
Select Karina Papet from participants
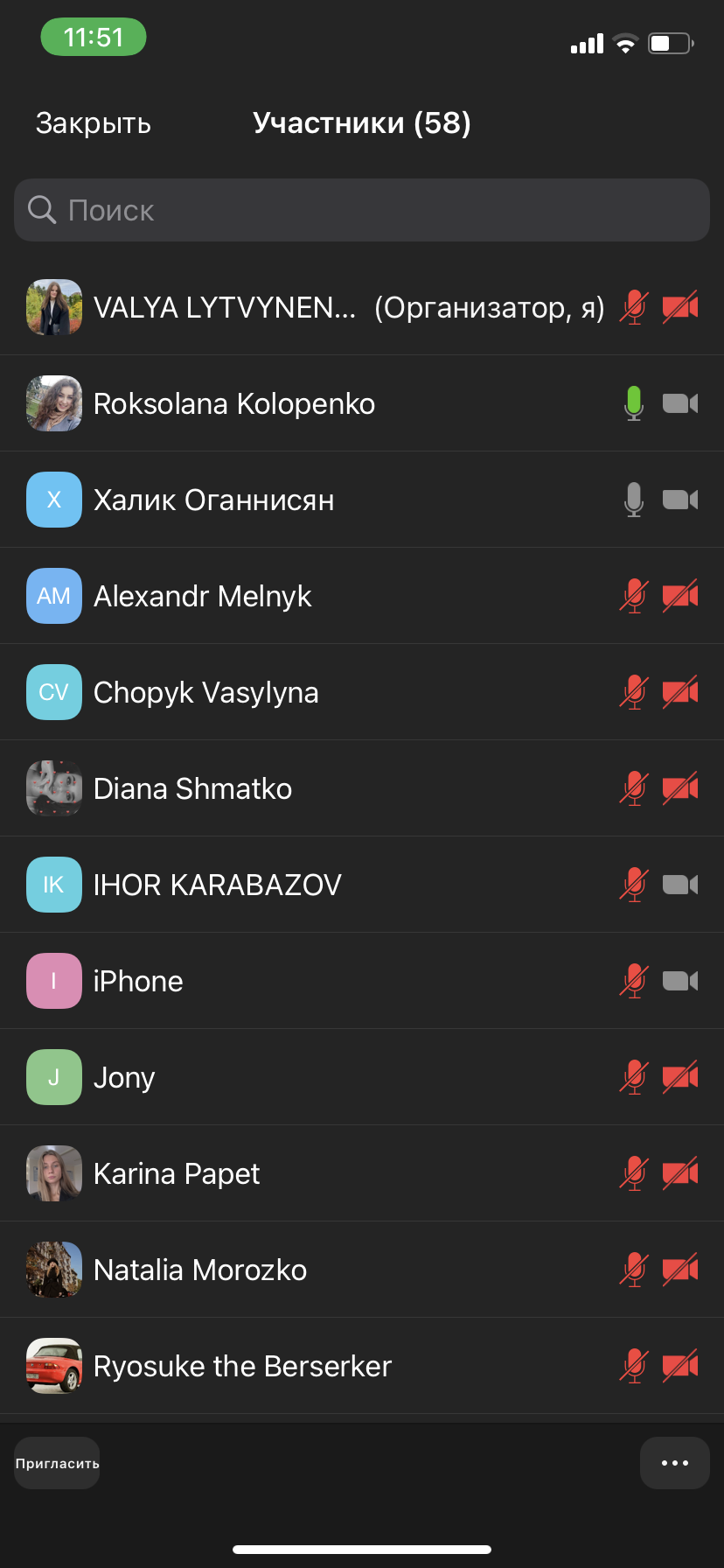tap(177, 1174)
